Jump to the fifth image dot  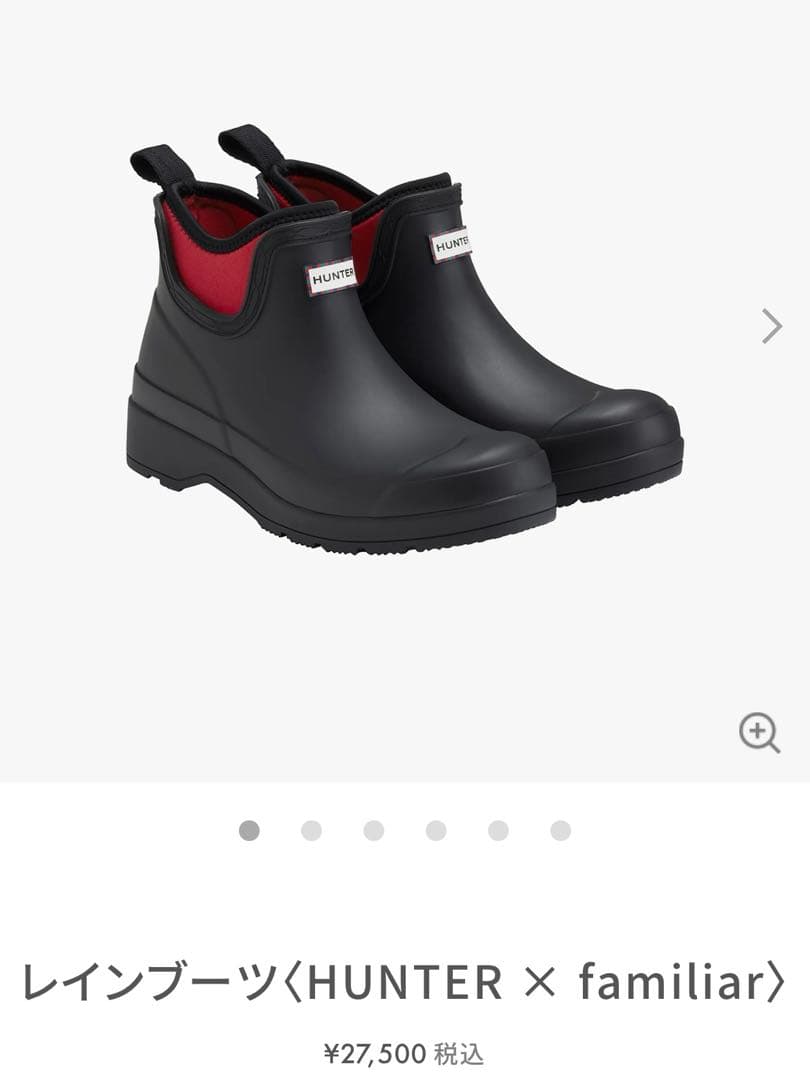click(498, 830)
